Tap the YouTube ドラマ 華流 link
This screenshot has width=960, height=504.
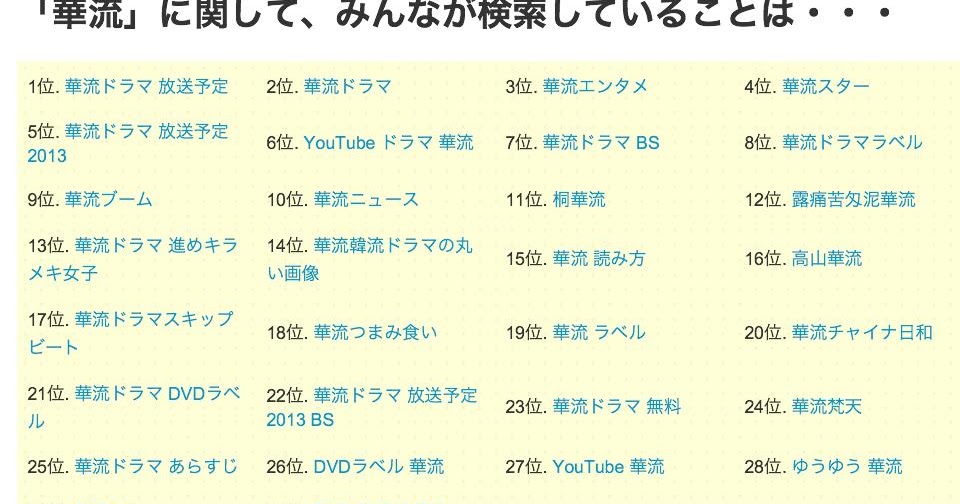(388, 143)
